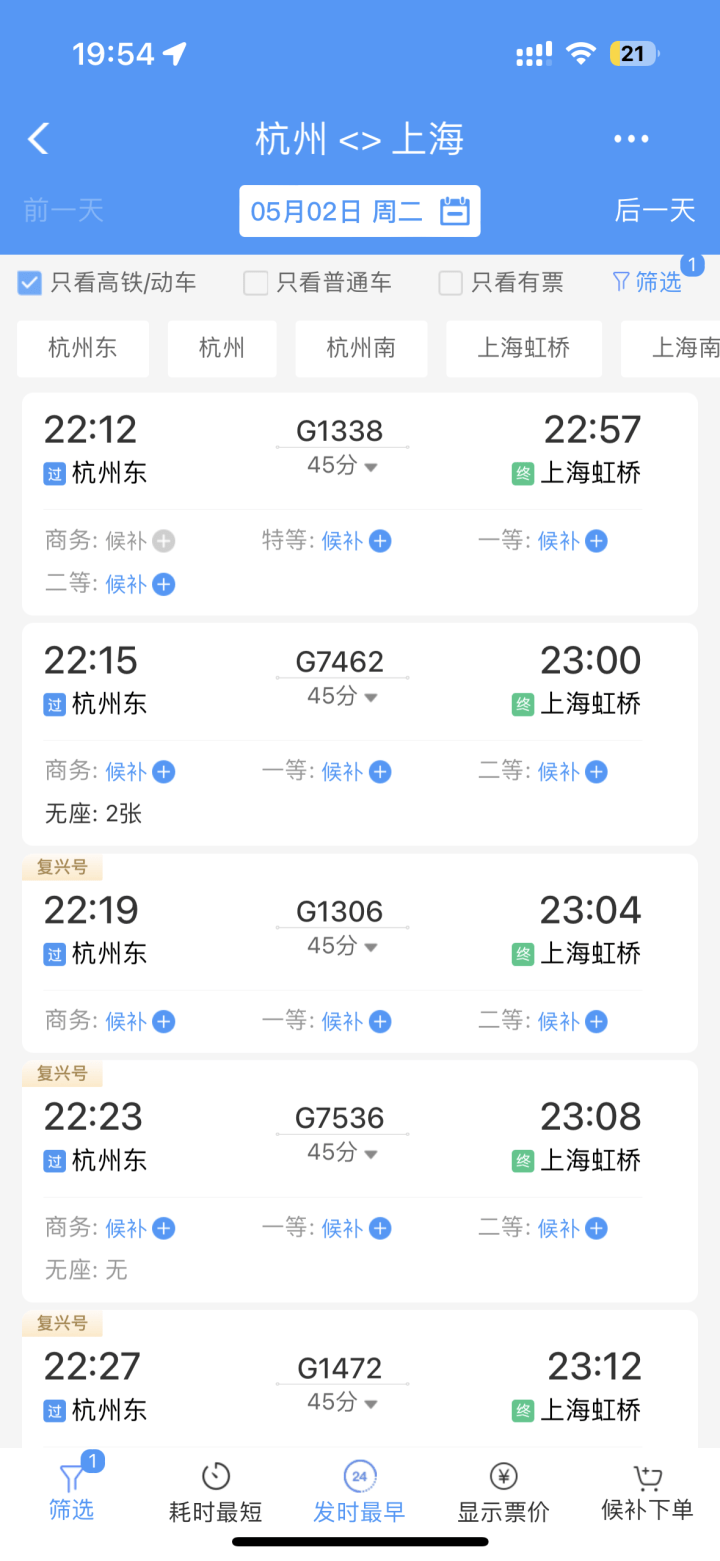Open 筛选 in the bottom bar
The width and height of the screenshot is (720, 1561).
pos(71,1492)
